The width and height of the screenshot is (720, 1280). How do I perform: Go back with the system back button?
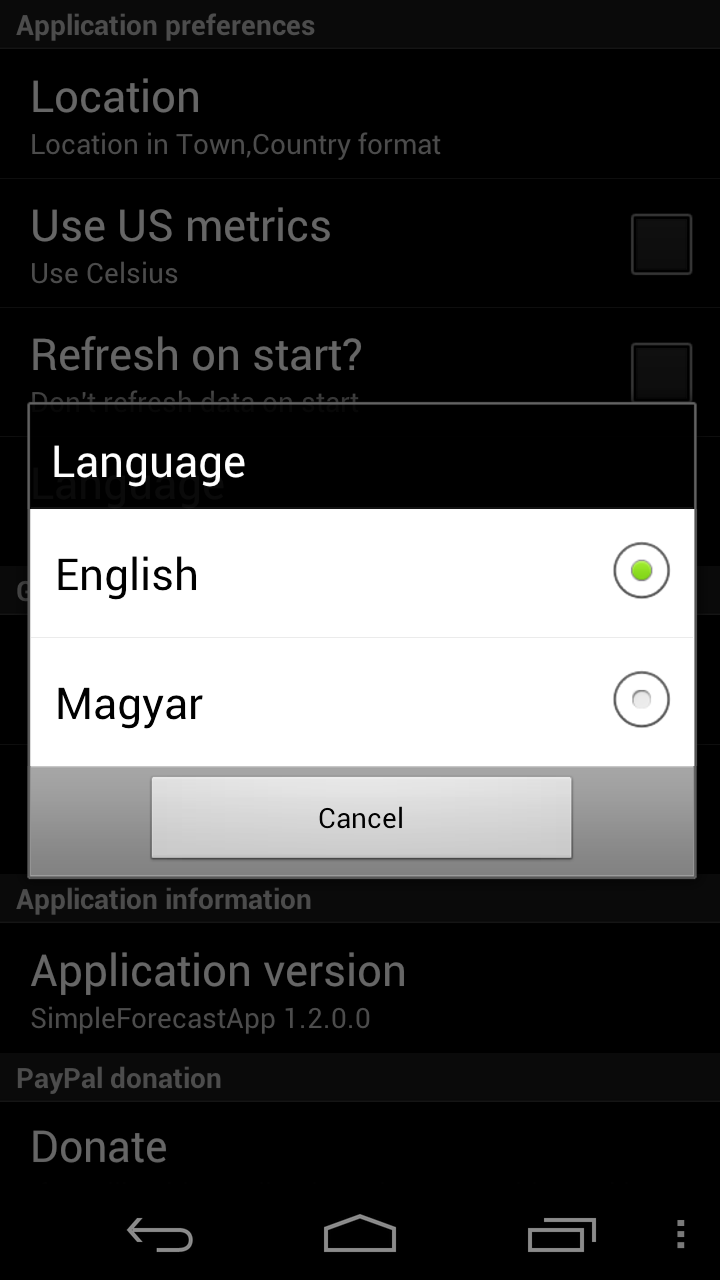160,1235
